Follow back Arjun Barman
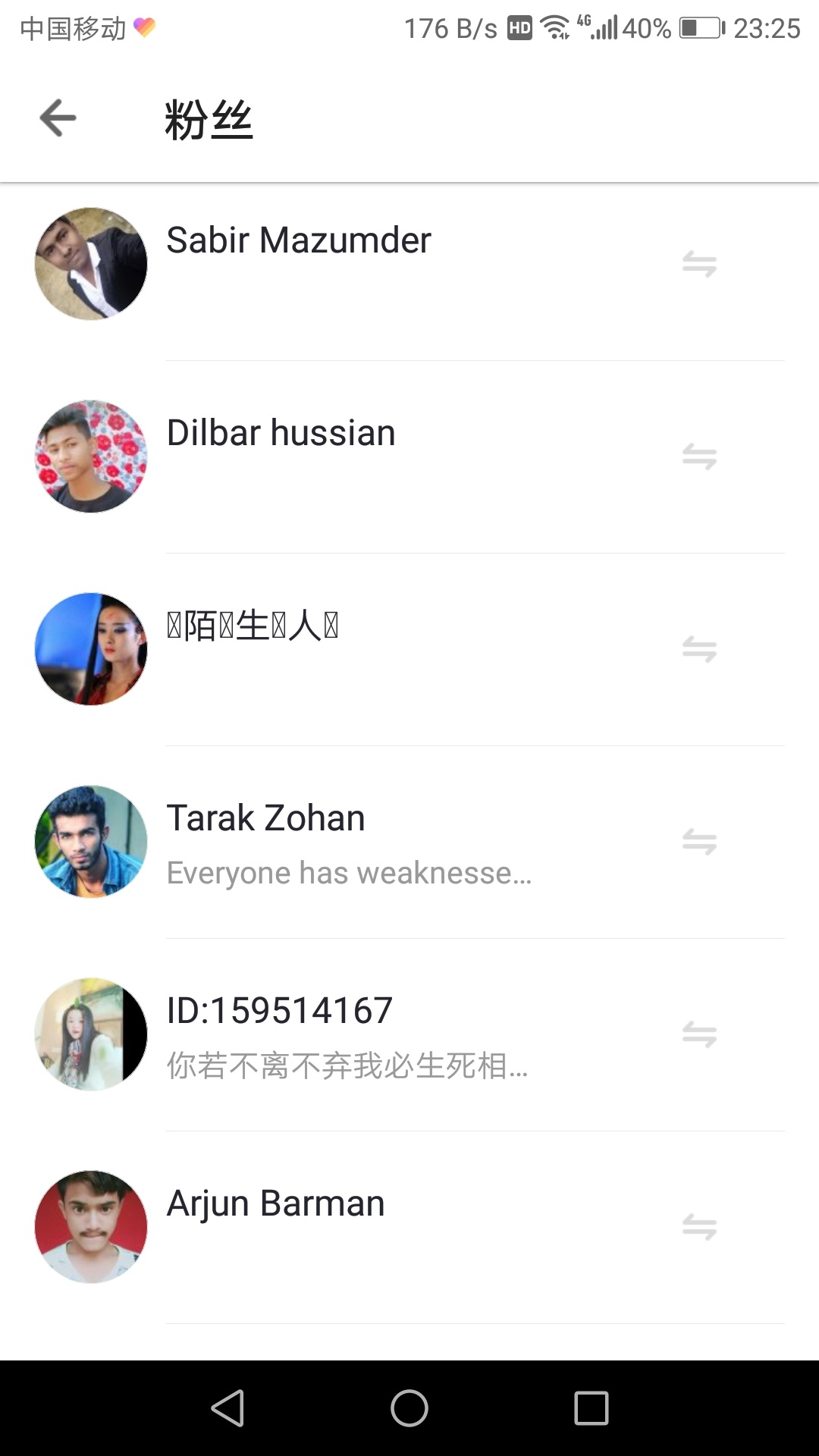819x1456 pixels. coord(699,1227)
